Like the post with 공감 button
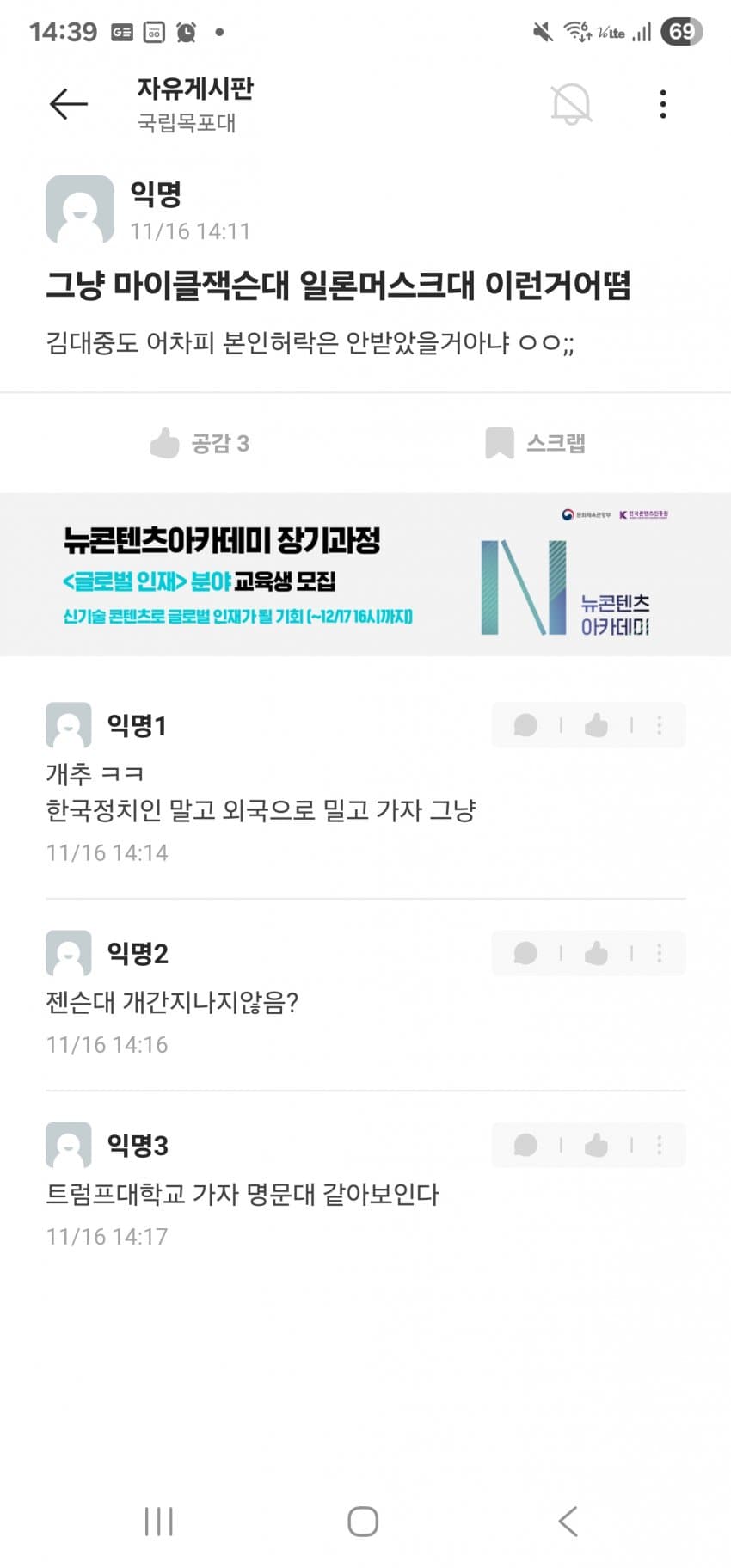Image resolution: width=731 pixels, height=1568 pixels. [x=200, y=444]
